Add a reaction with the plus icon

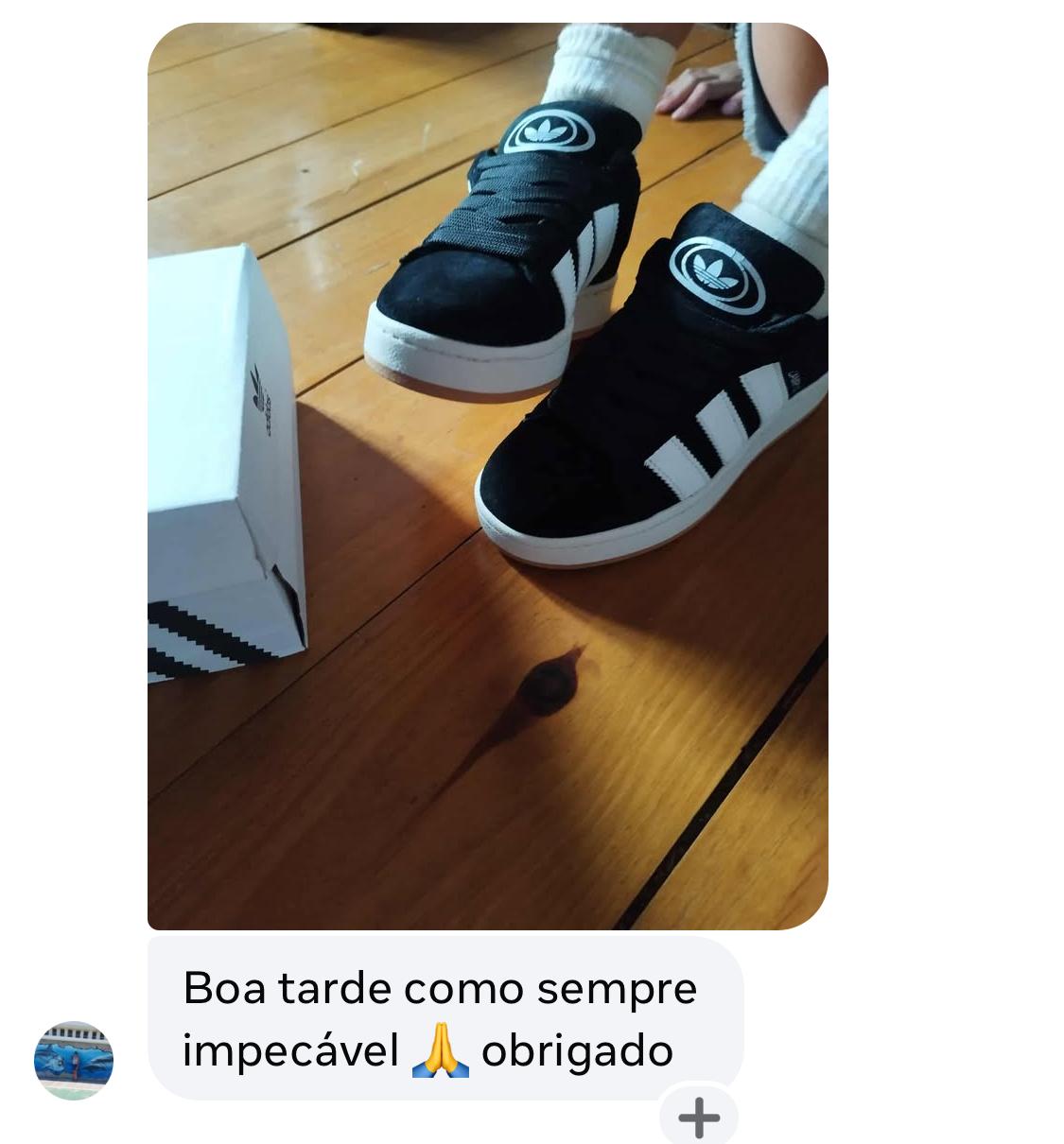pyautogui.click(x=699, y=1118)
